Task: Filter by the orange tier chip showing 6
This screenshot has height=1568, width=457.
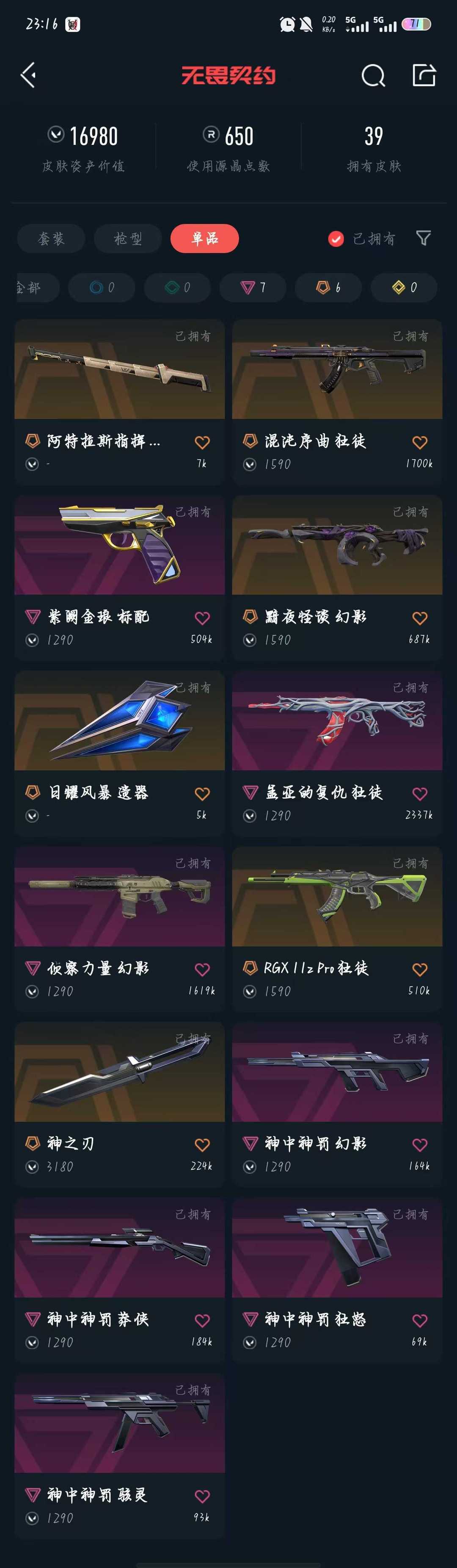Action: (328, 287)
